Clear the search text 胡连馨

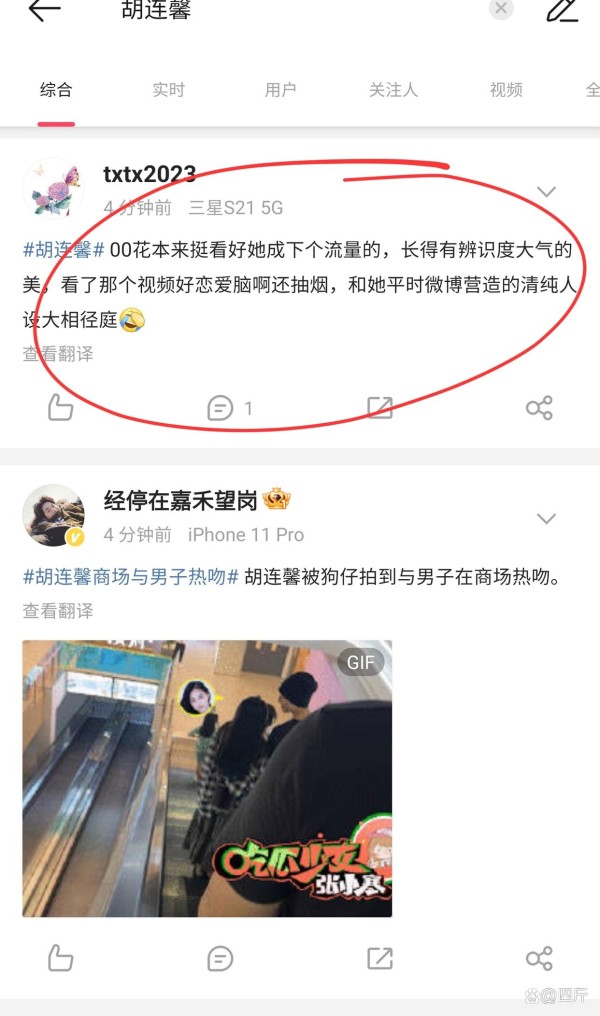(x=501, y=9)
